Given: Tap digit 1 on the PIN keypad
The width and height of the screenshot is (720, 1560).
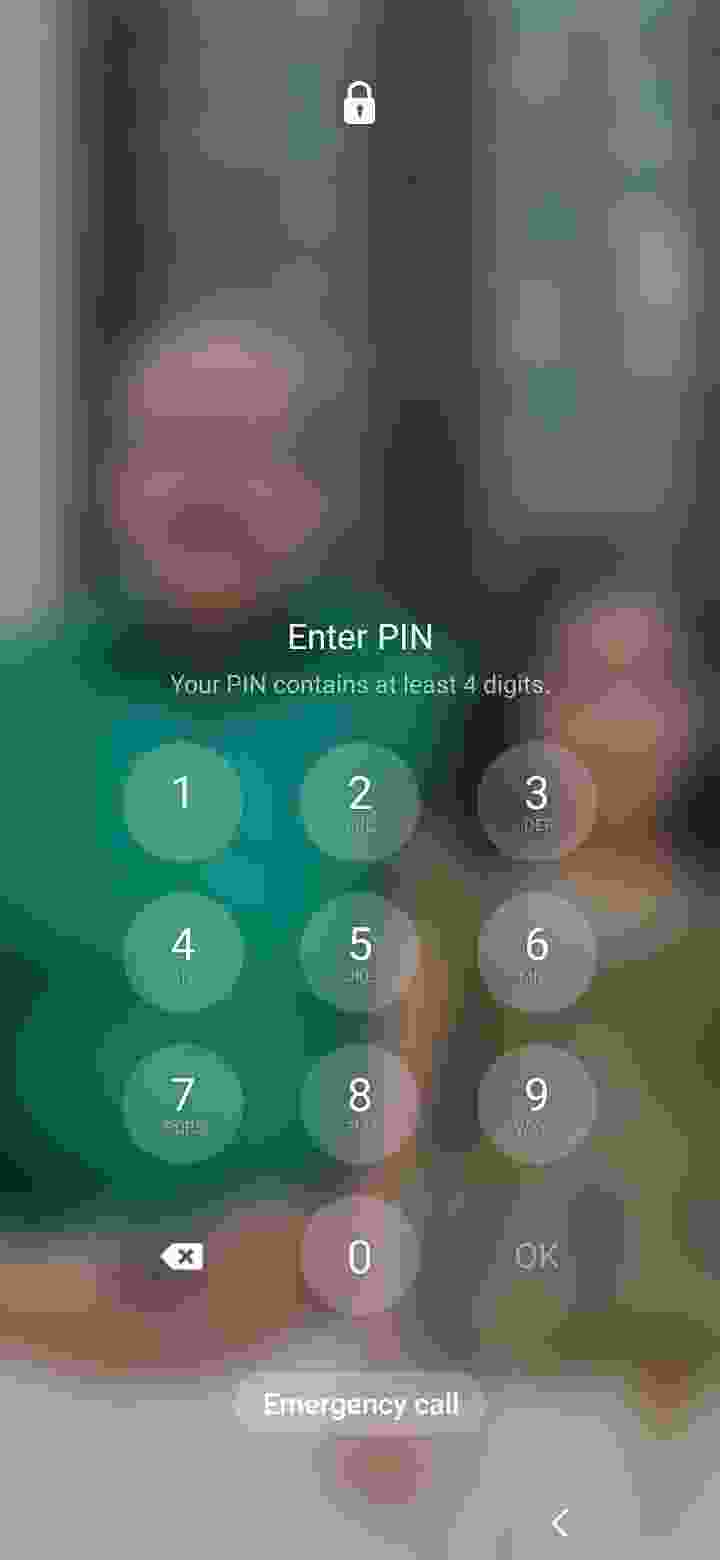Looking at the screenshot, I should pyautogui.click(x=182, y=799).
